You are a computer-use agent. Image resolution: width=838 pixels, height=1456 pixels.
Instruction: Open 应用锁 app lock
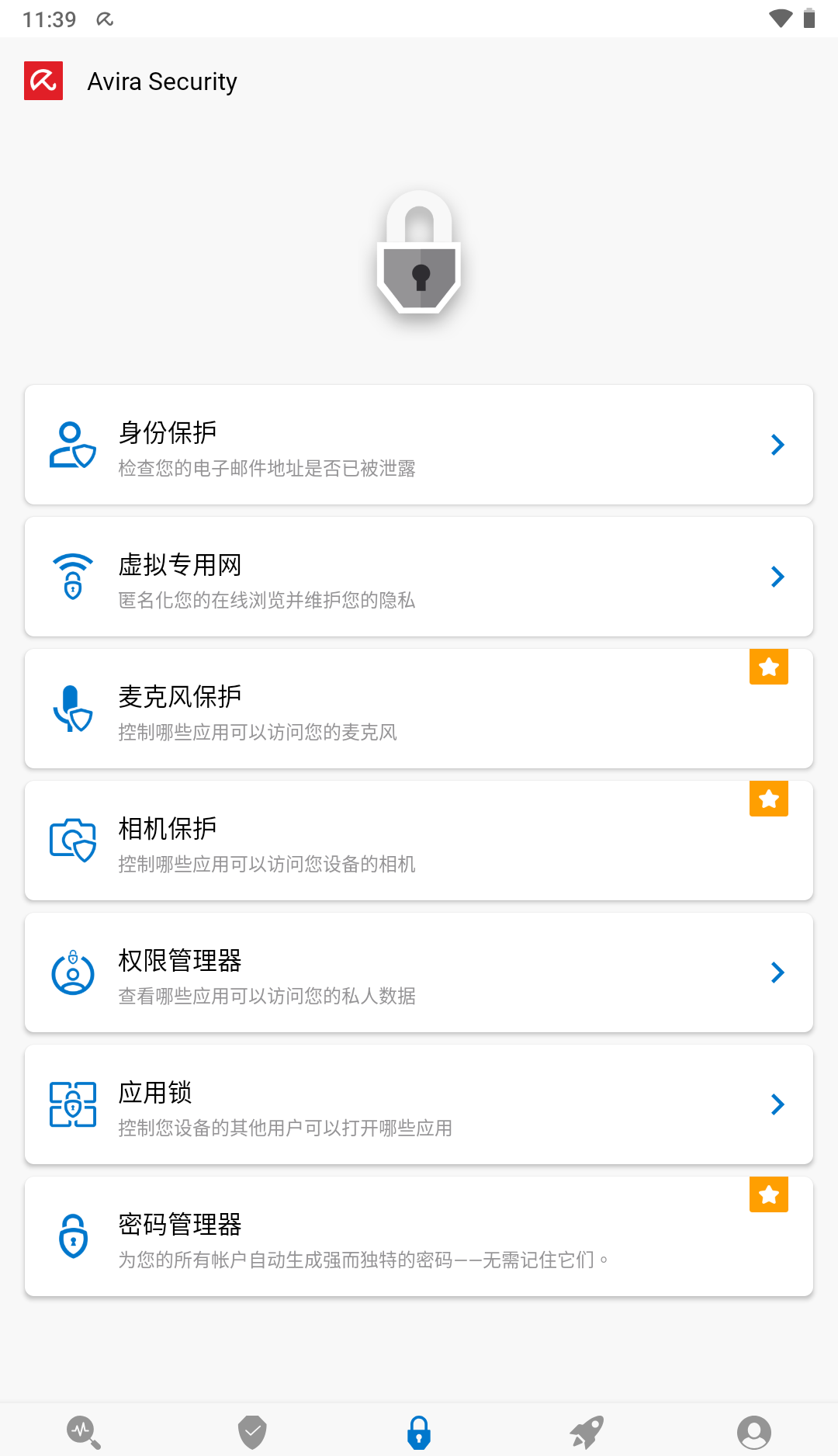click(x=419, y=1104)
